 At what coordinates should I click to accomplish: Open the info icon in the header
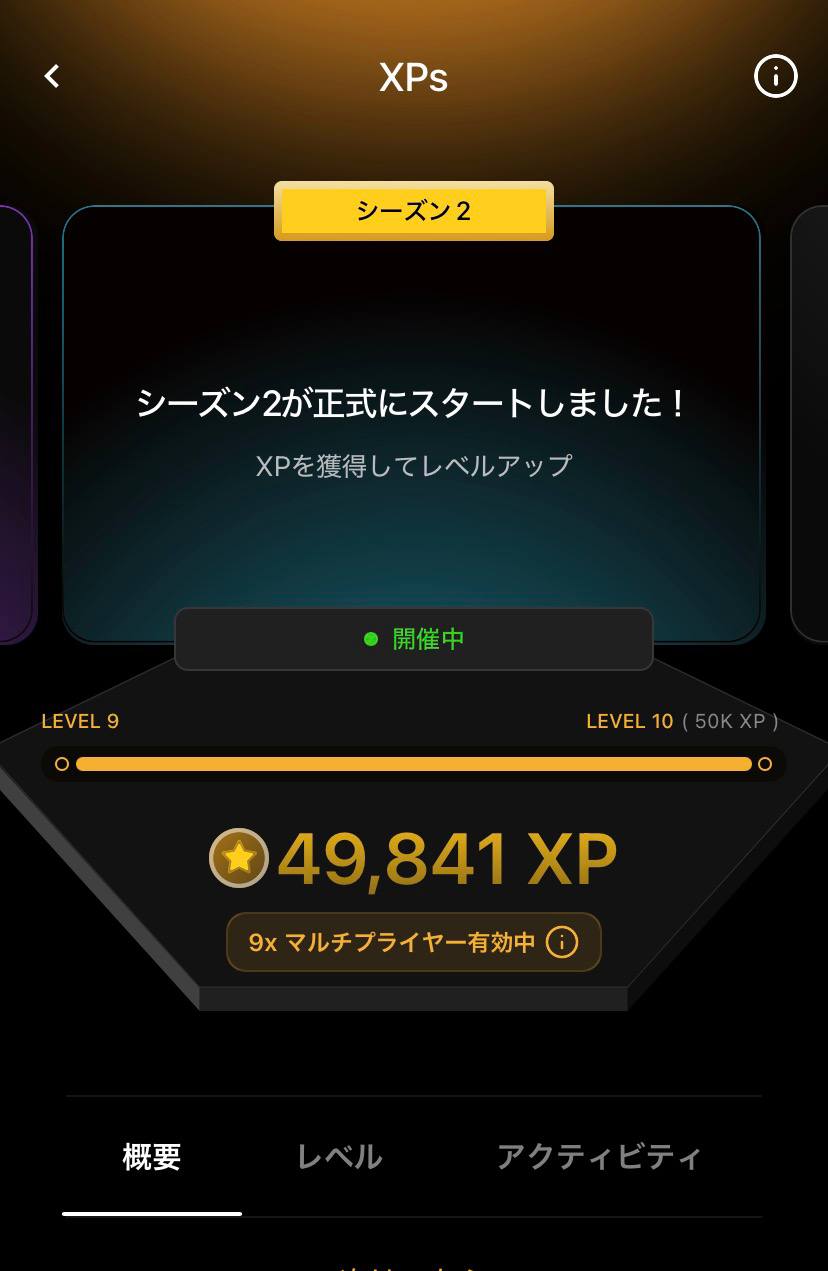[775, 76]
